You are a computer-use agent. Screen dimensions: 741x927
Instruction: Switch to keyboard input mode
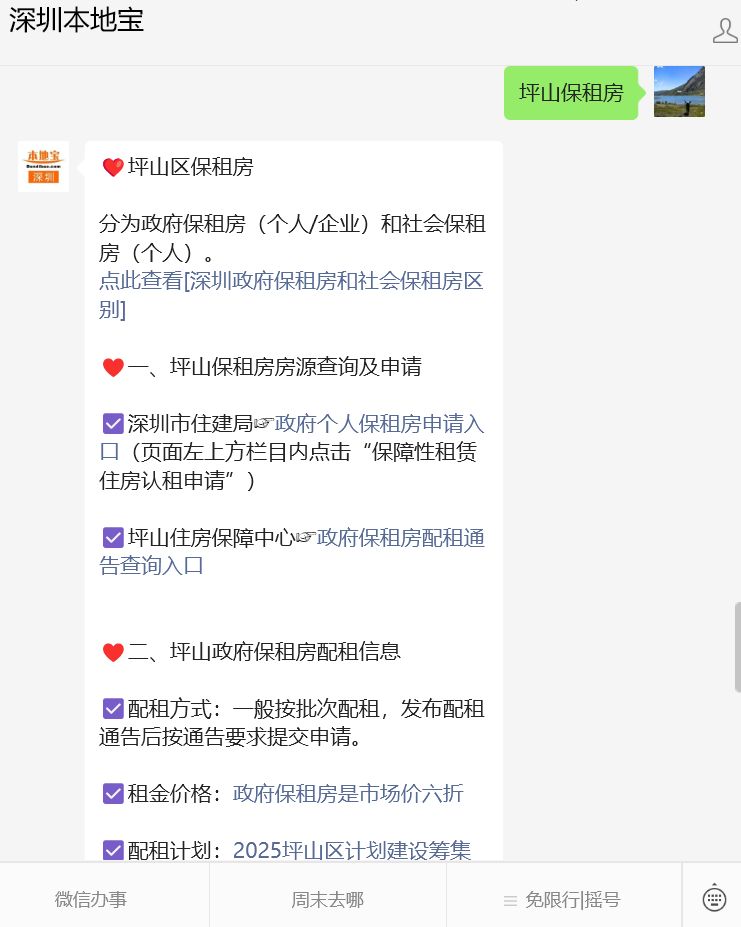(714, 898)
